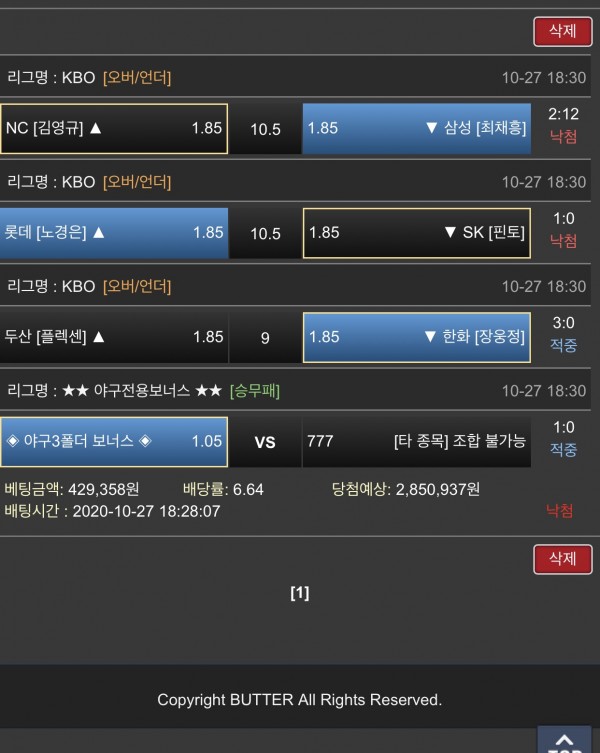600x753 pixels.
Task: Tap 삭제 below the 429,358원 bet slip
Action: [x=562, y=558]
